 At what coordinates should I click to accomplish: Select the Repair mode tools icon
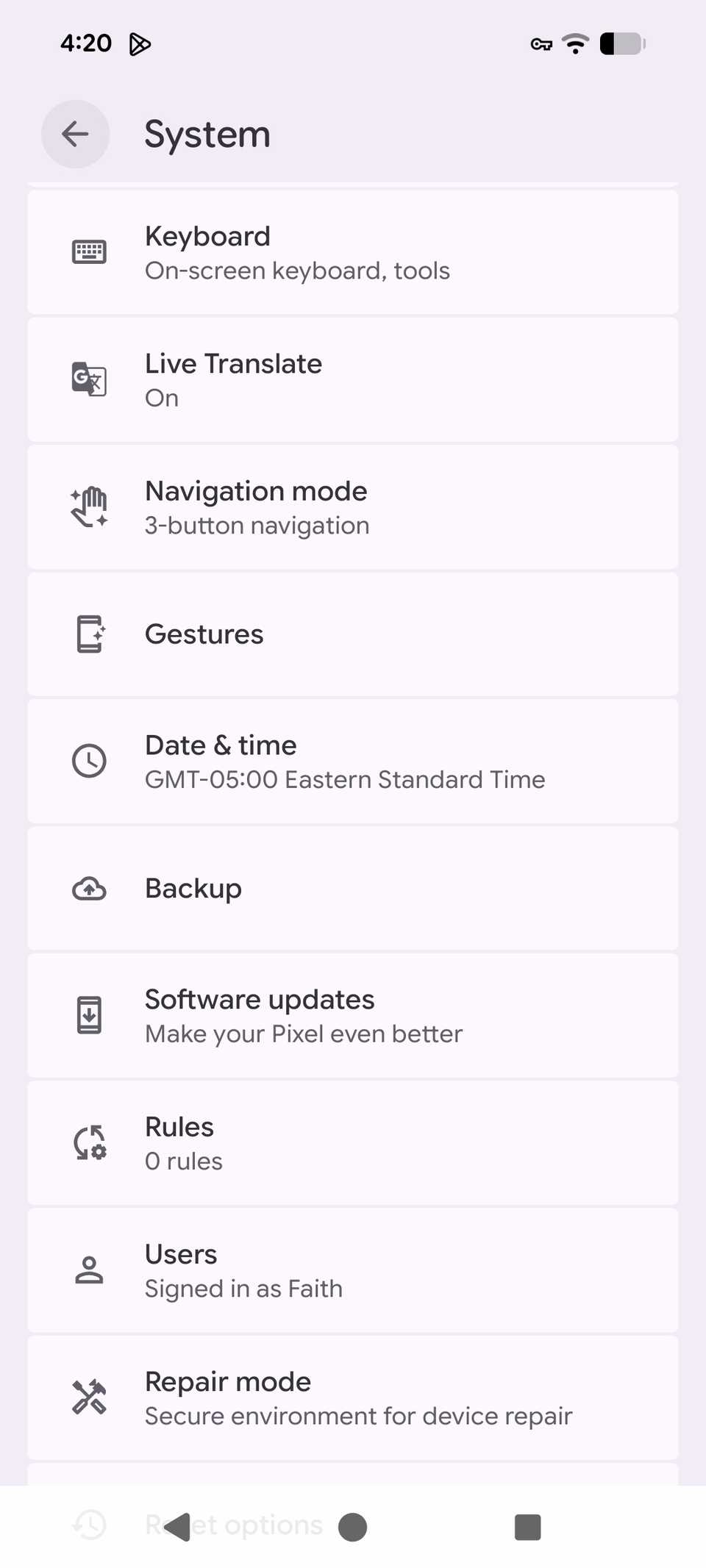(89, 1397)
